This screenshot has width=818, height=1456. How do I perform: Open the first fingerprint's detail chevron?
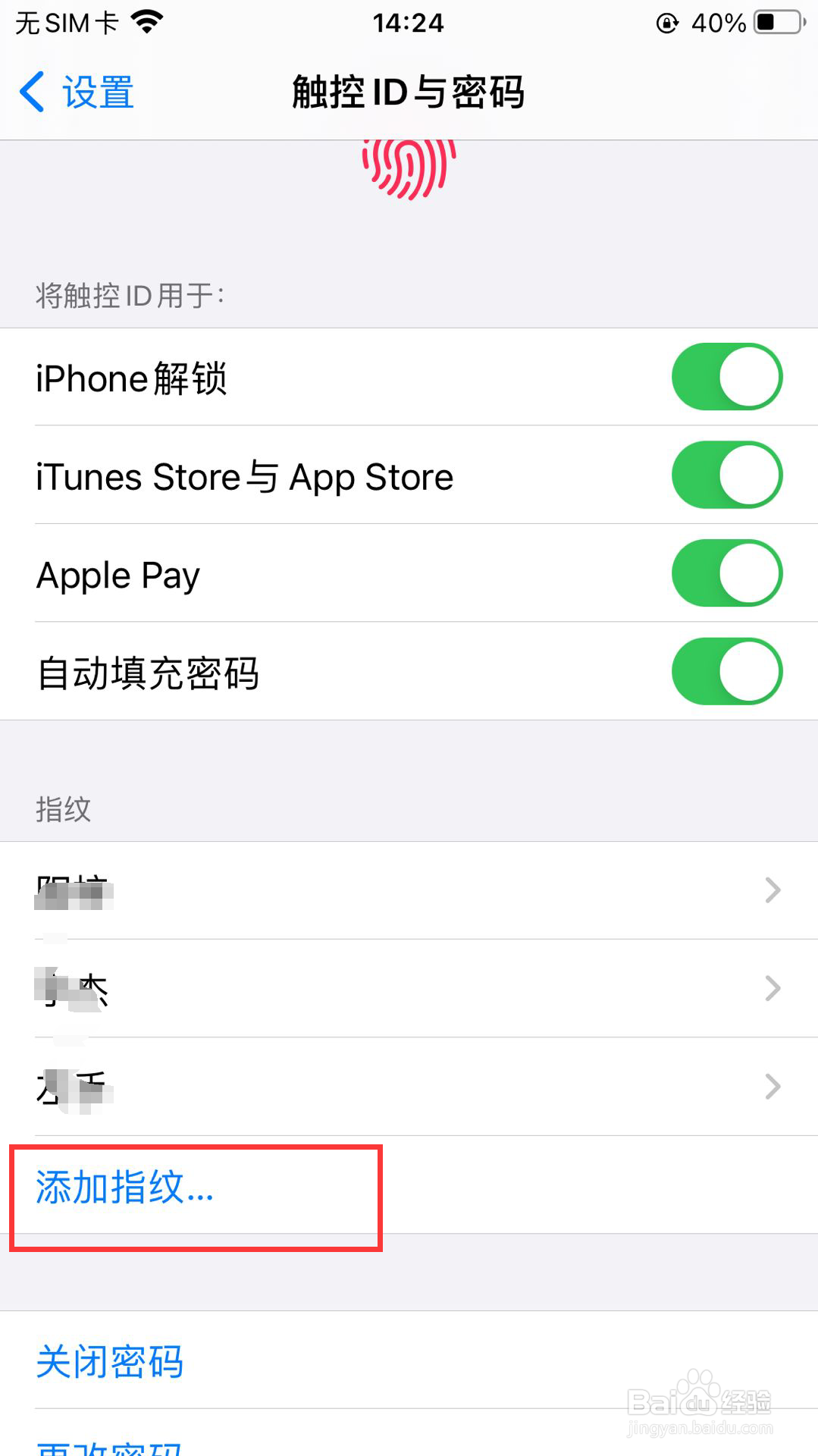point(772,890)
